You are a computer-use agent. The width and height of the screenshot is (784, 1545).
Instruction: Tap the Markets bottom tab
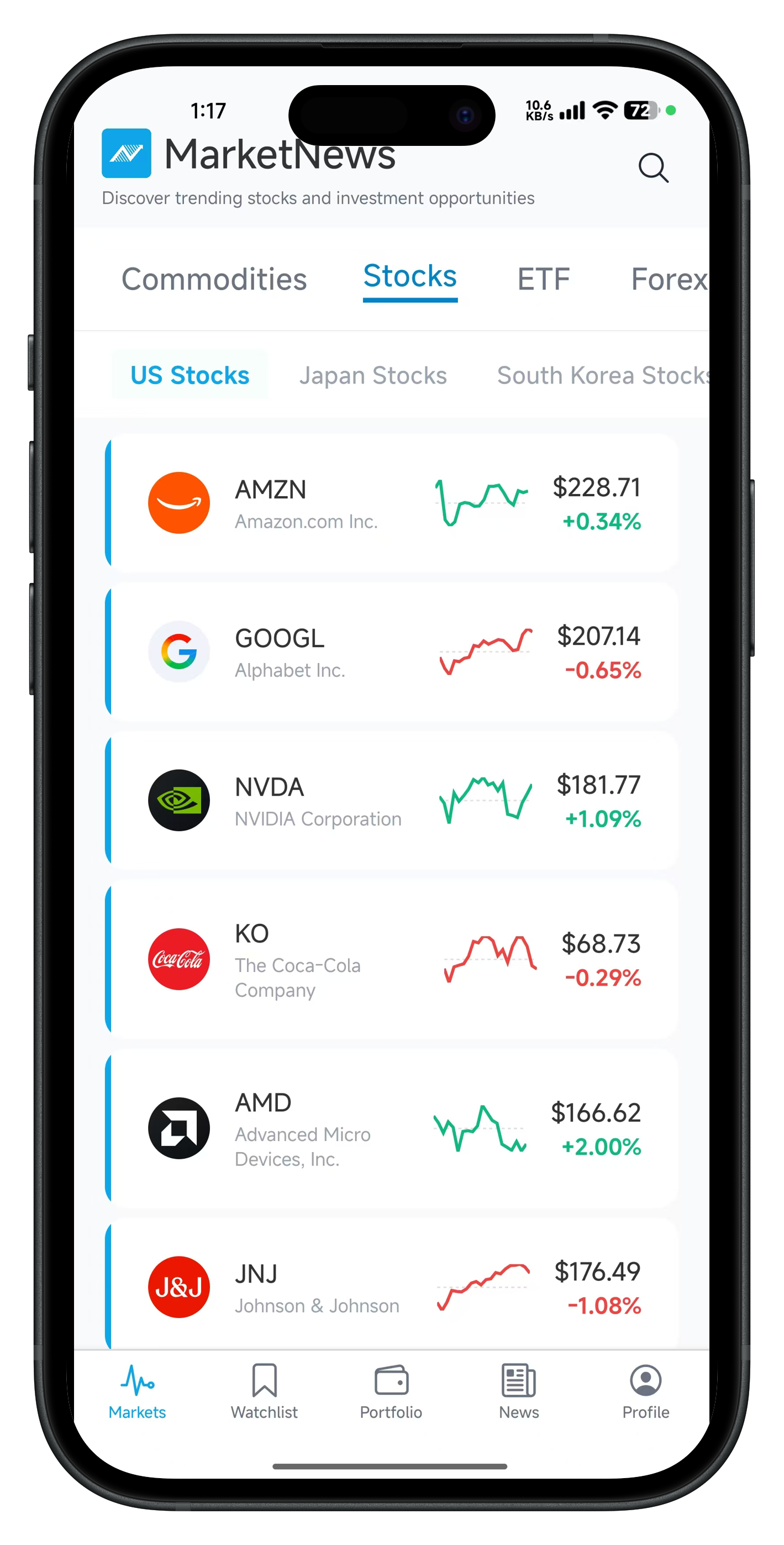tap(138, 1392)
